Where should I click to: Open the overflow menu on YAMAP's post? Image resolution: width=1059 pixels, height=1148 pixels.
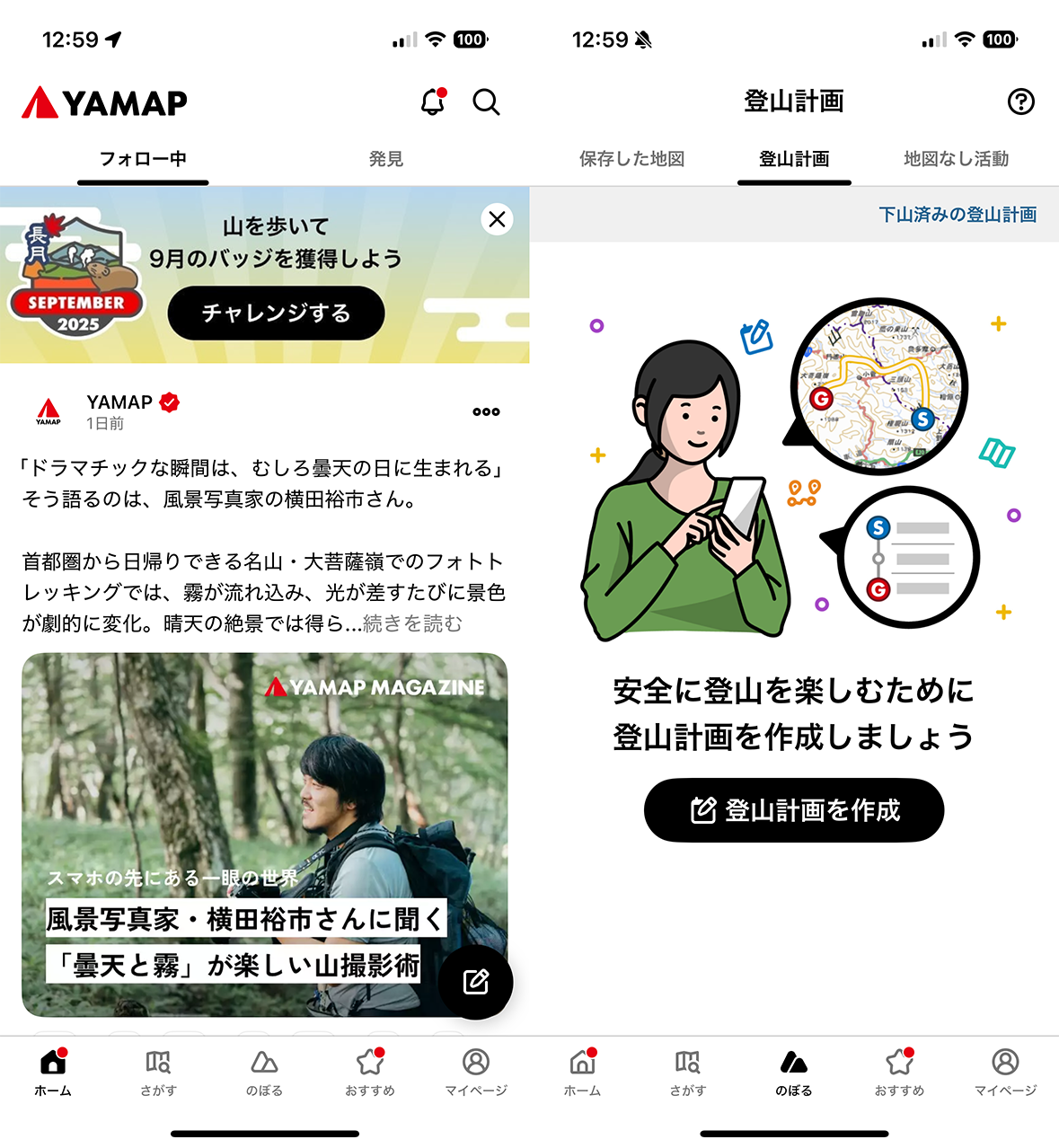coord(486,411)
